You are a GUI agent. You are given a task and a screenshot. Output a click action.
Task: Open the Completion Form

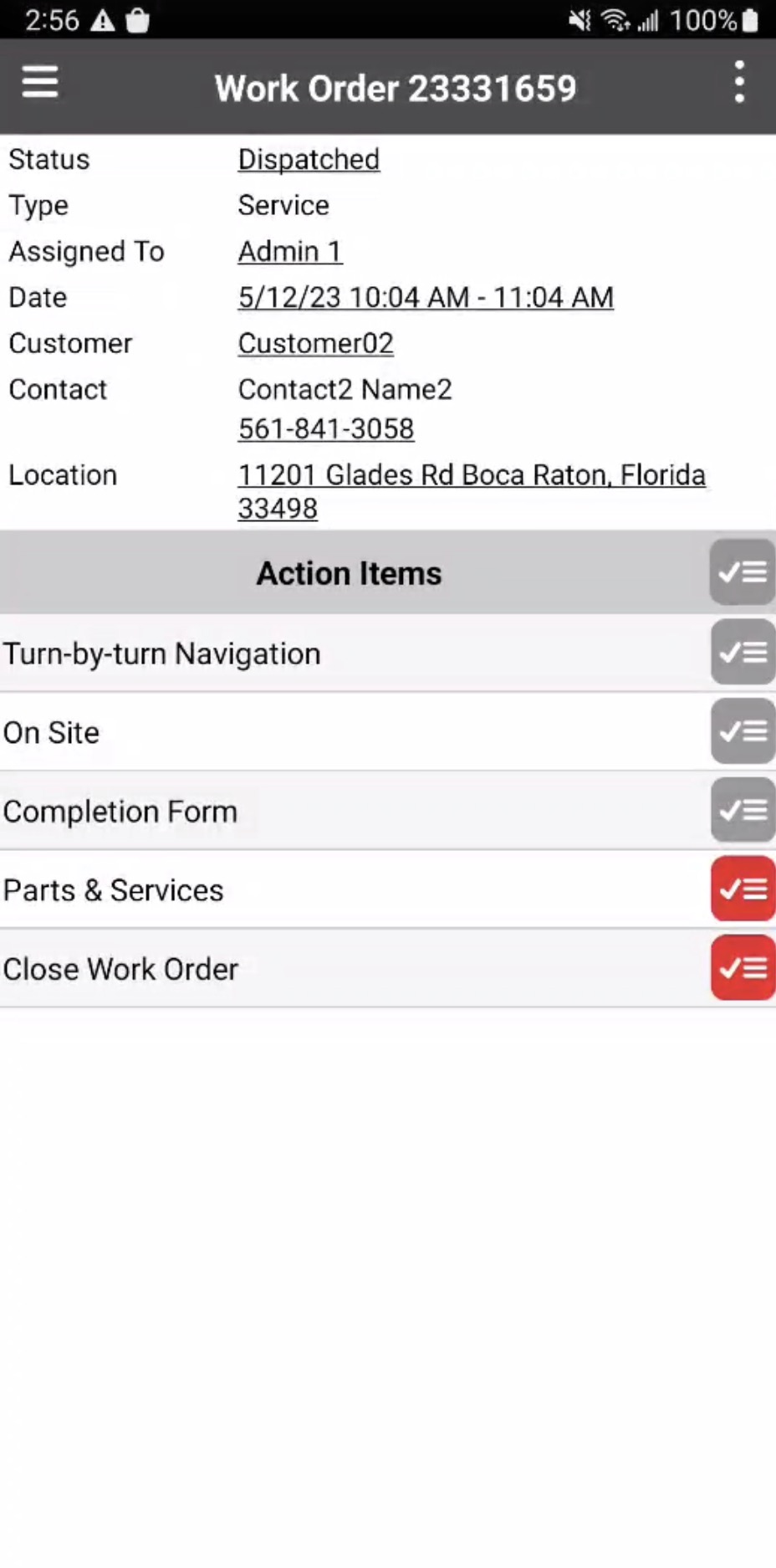[120, 812]
